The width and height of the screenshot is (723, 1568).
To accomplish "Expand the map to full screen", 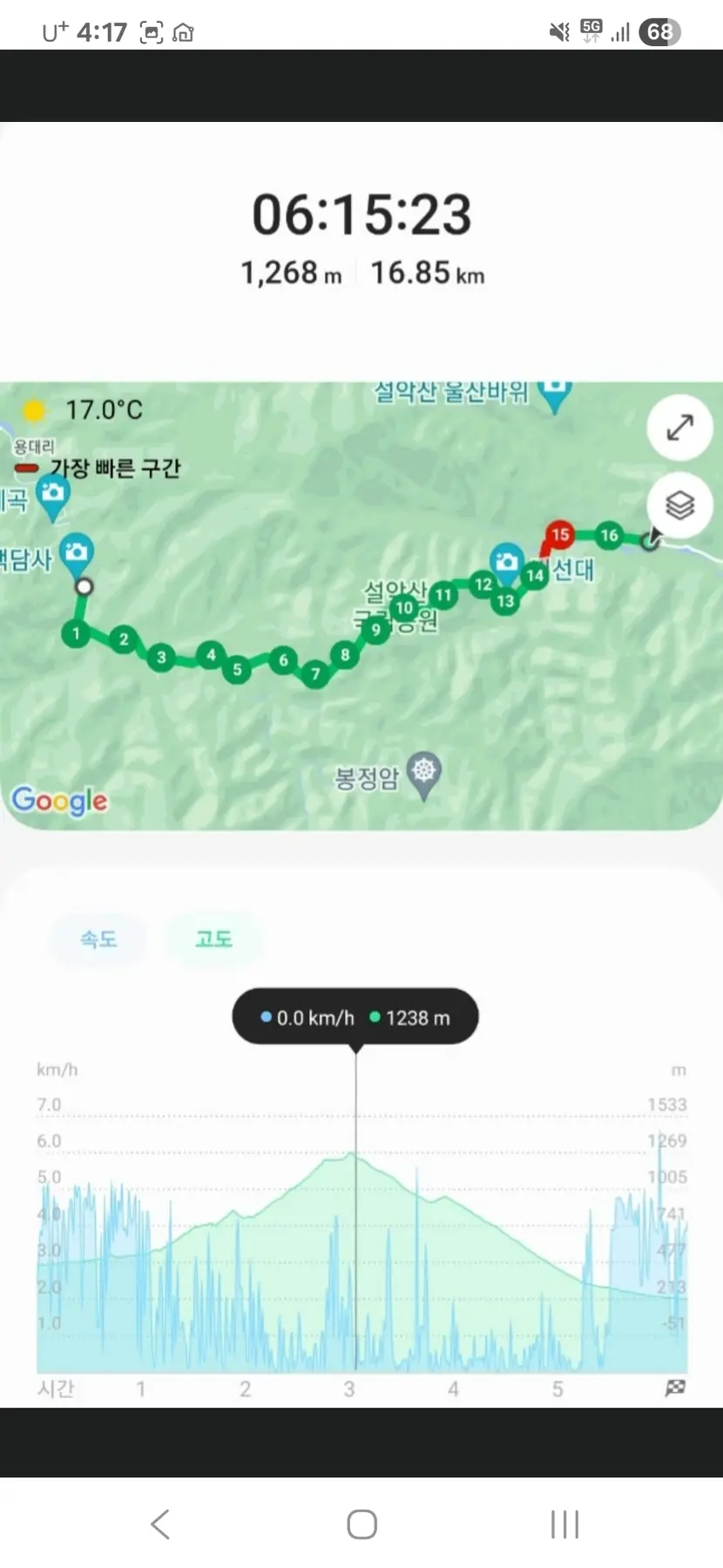I will (x=679, y=428).
